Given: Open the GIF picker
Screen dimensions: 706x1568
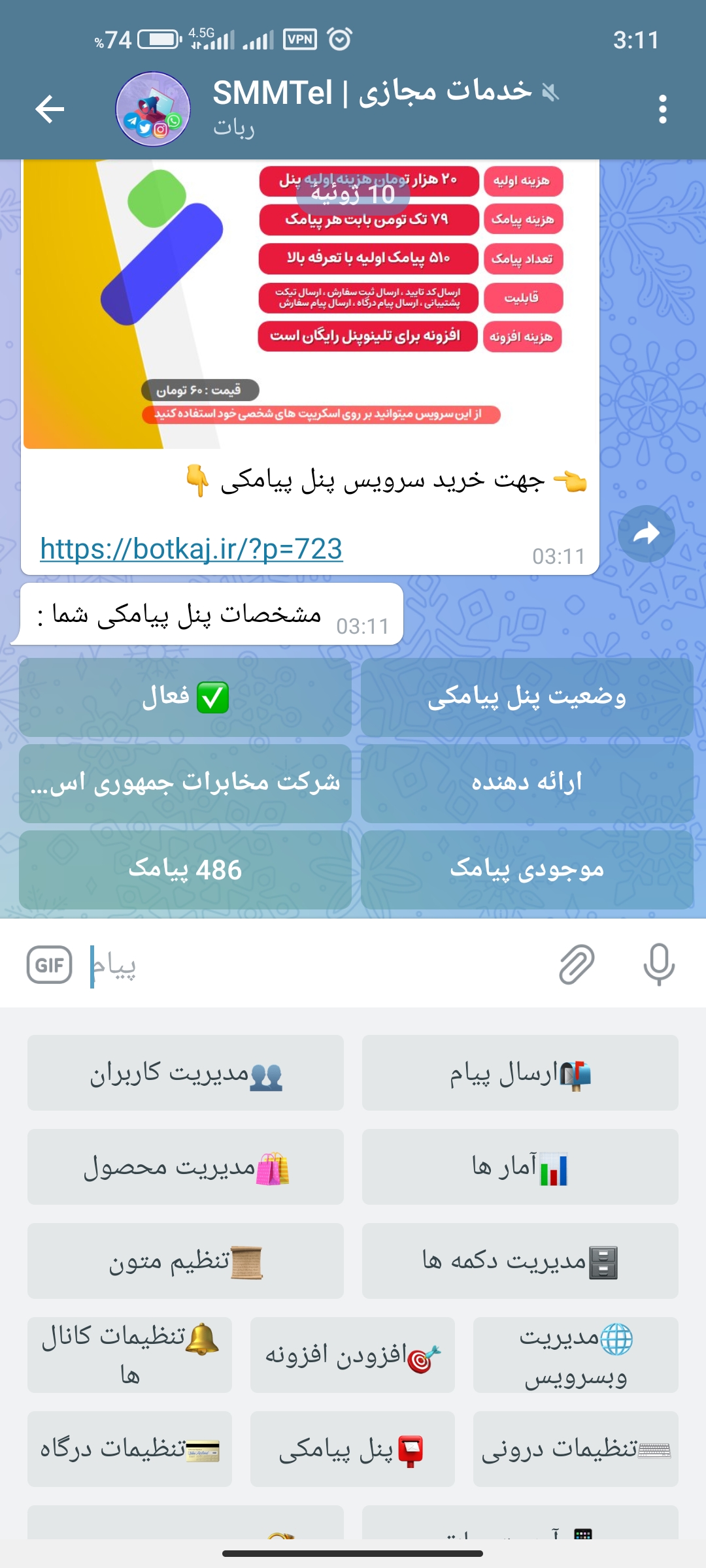Looking at the screenshot, I should point(49,964).
